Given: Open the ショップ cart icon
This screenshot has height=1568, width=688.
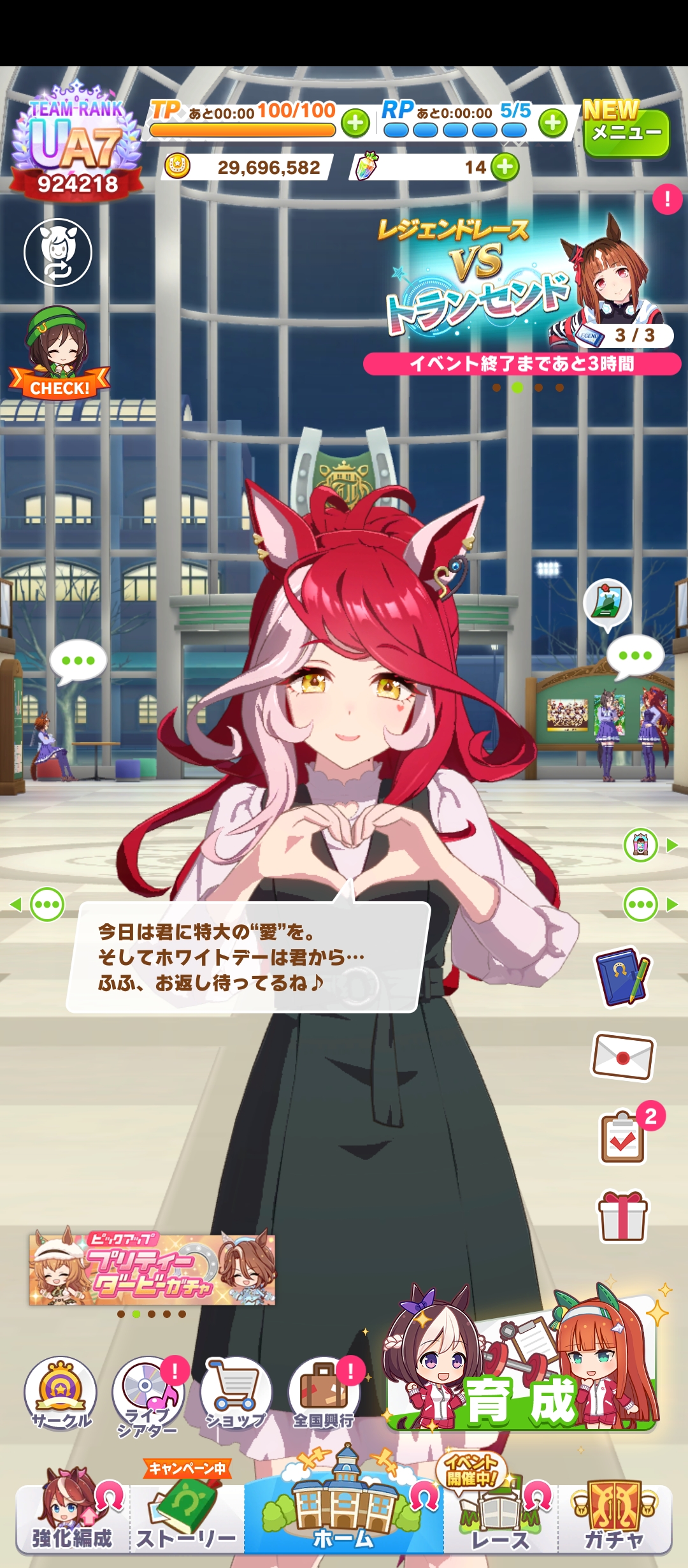Looking at the screenshot, I should click(236, 1392).
